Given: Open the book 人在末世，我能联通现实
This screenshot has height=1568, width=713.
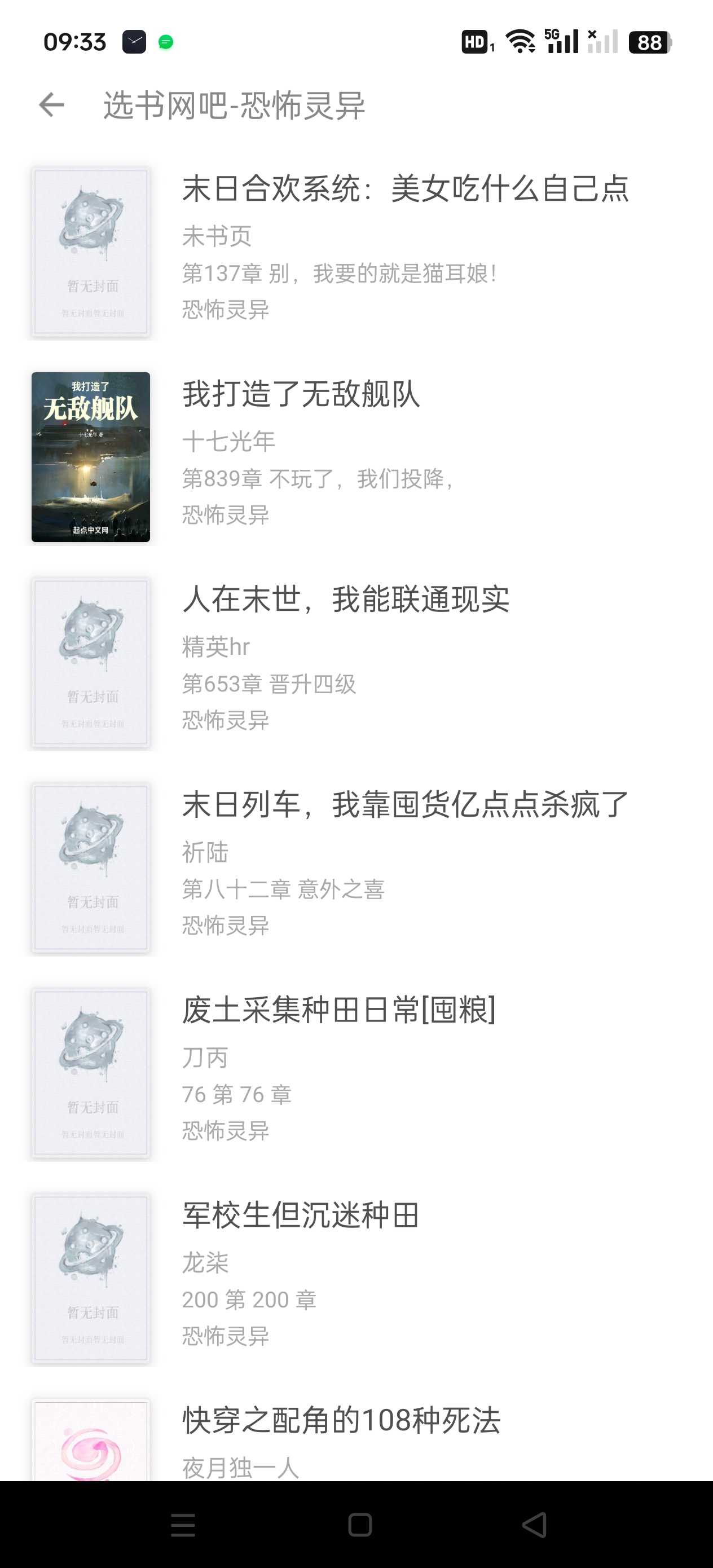Looking at the screenshot, I should (345, 600).
